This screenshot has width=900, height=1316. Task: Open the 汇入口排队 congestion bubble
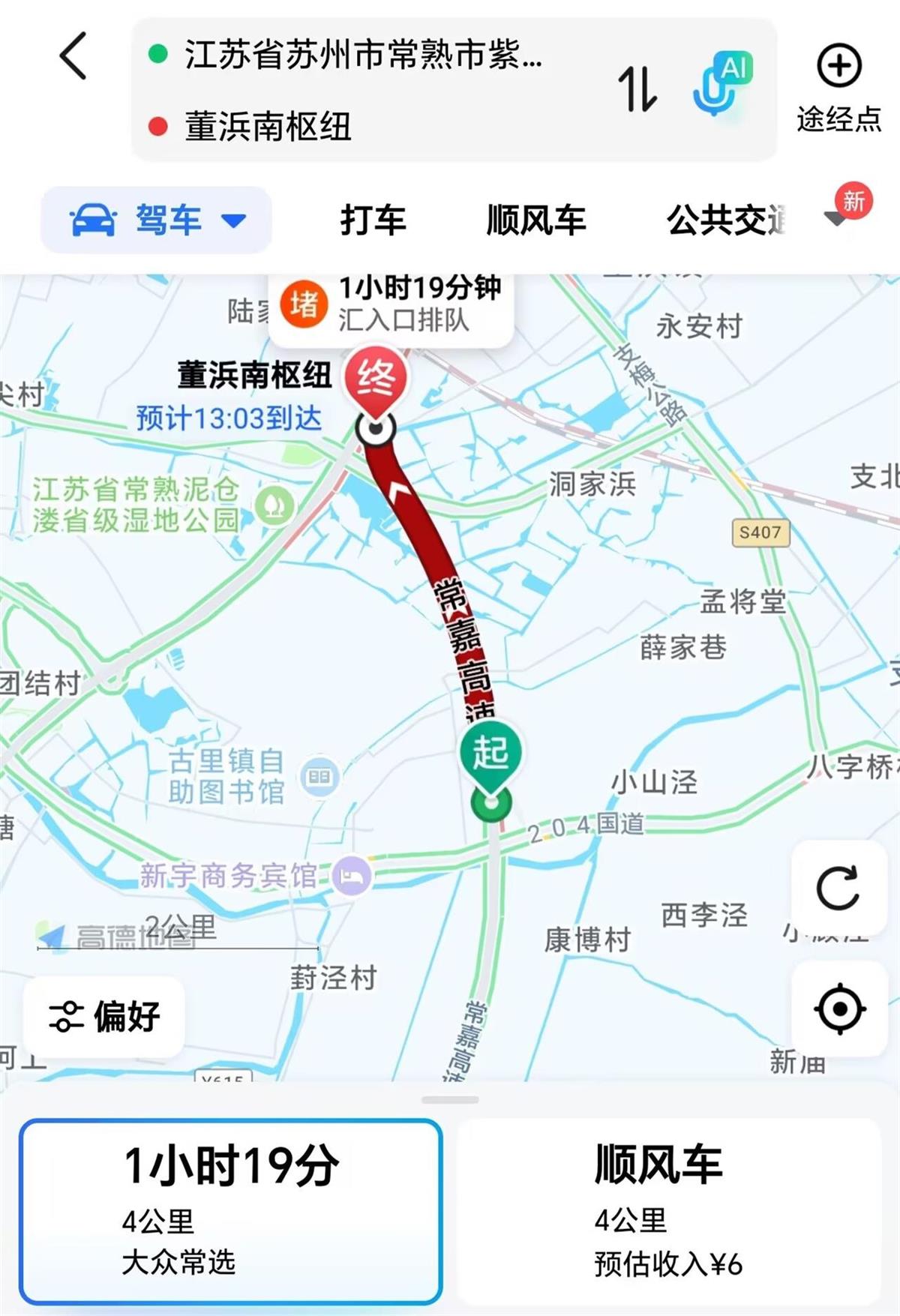tap(391, 305)
